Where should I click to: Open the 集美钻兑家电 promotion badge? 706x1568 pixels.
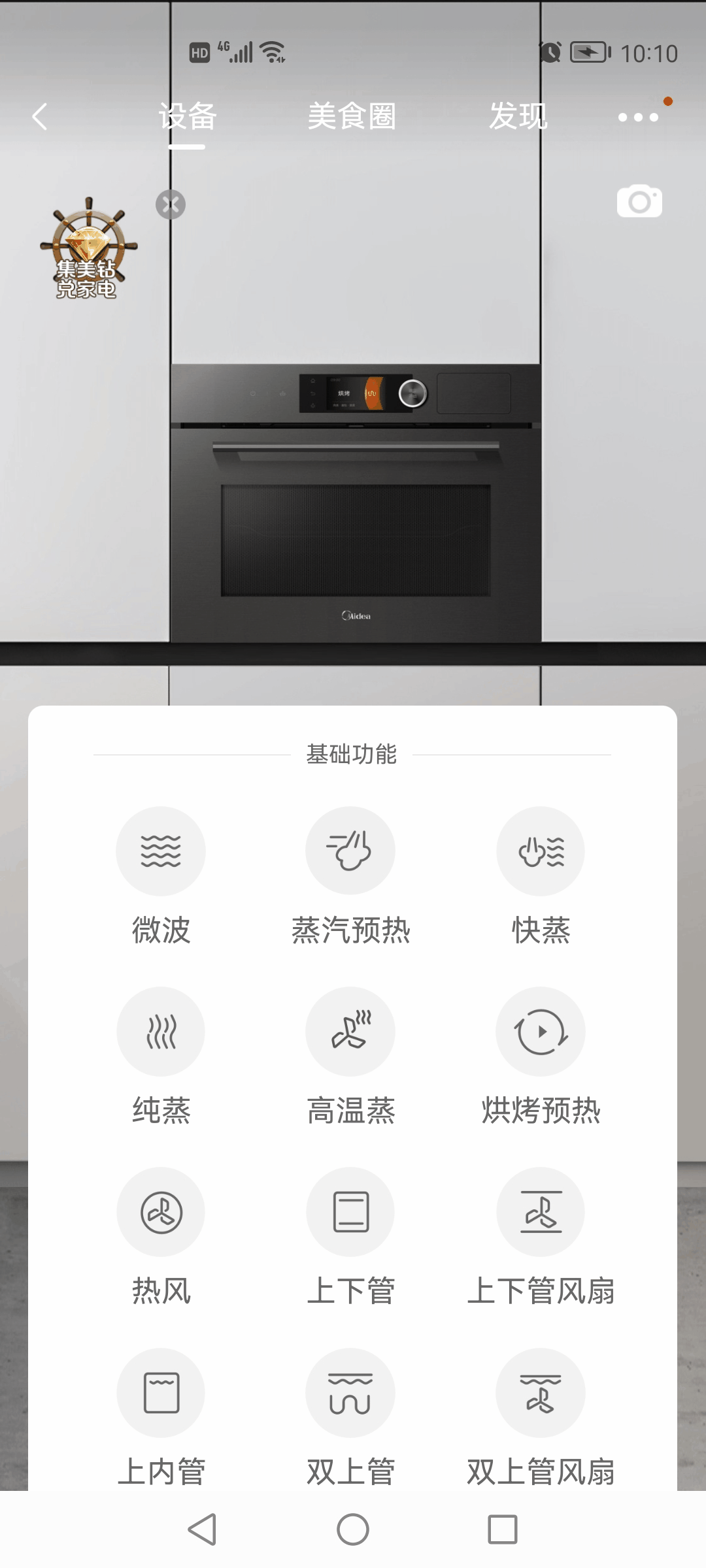coord(88,250)
